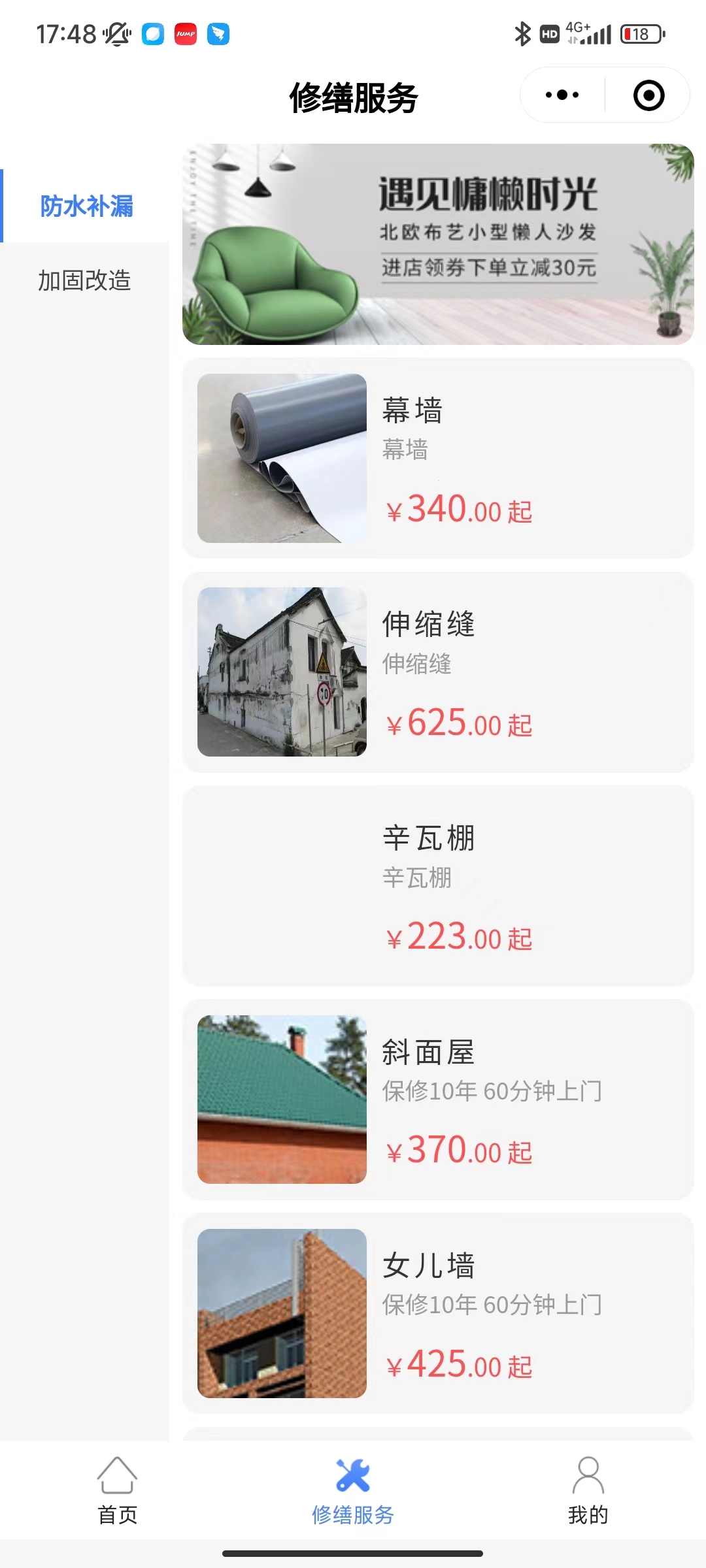
Task: Tap the 修缮服务 bottom tab
Action: tap(353, 1491)
